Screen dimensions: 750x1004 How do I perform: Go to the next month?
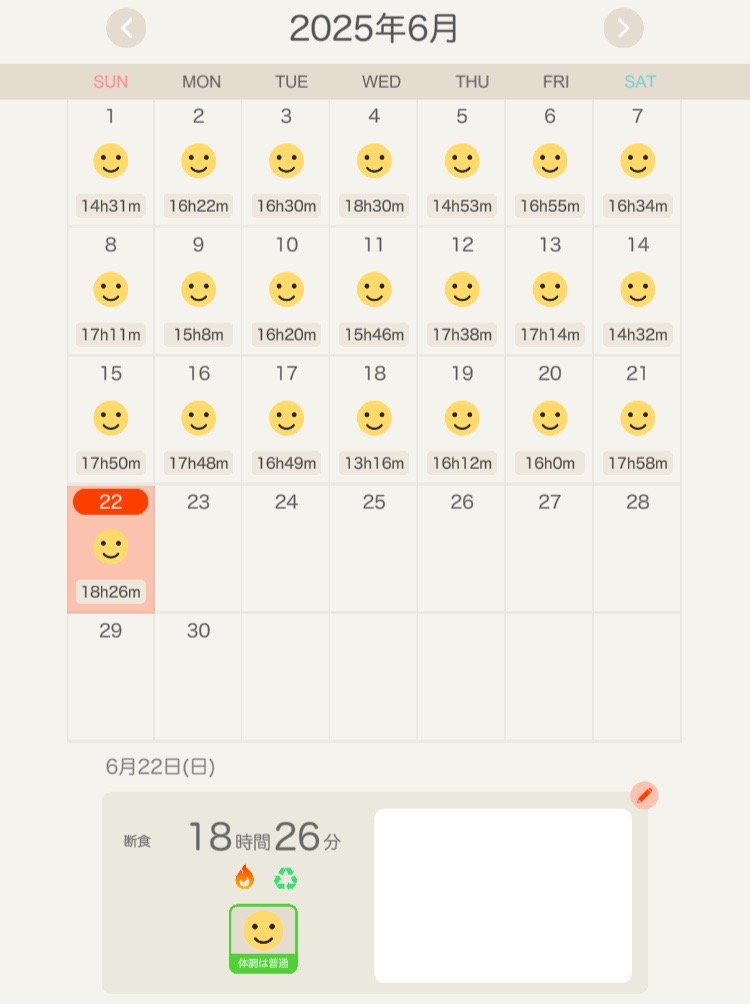tap(624, 28)
